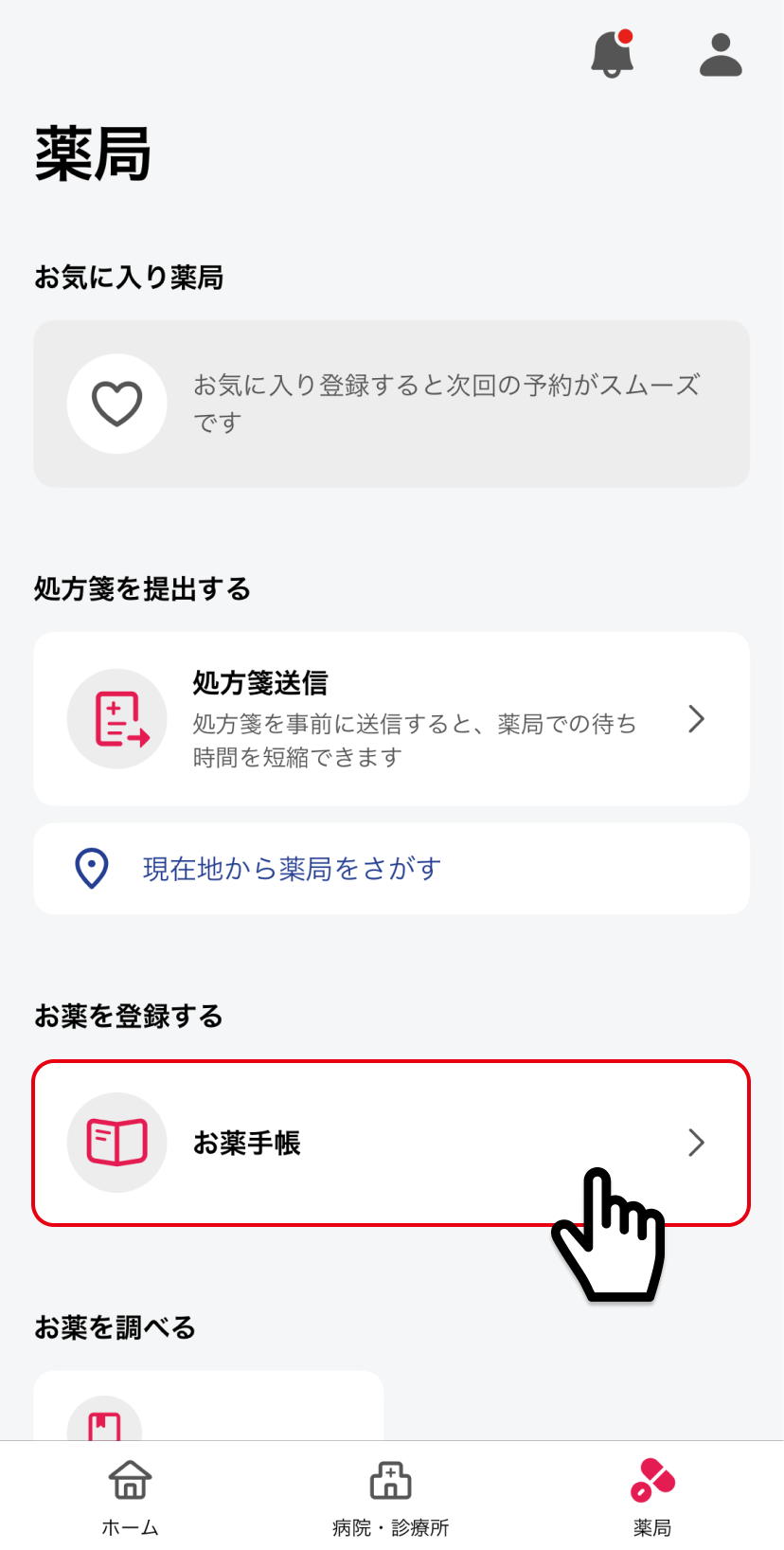Open the notifications bell
The image size is (784, 1550).
pyautogui.click(x=613, y=54)
